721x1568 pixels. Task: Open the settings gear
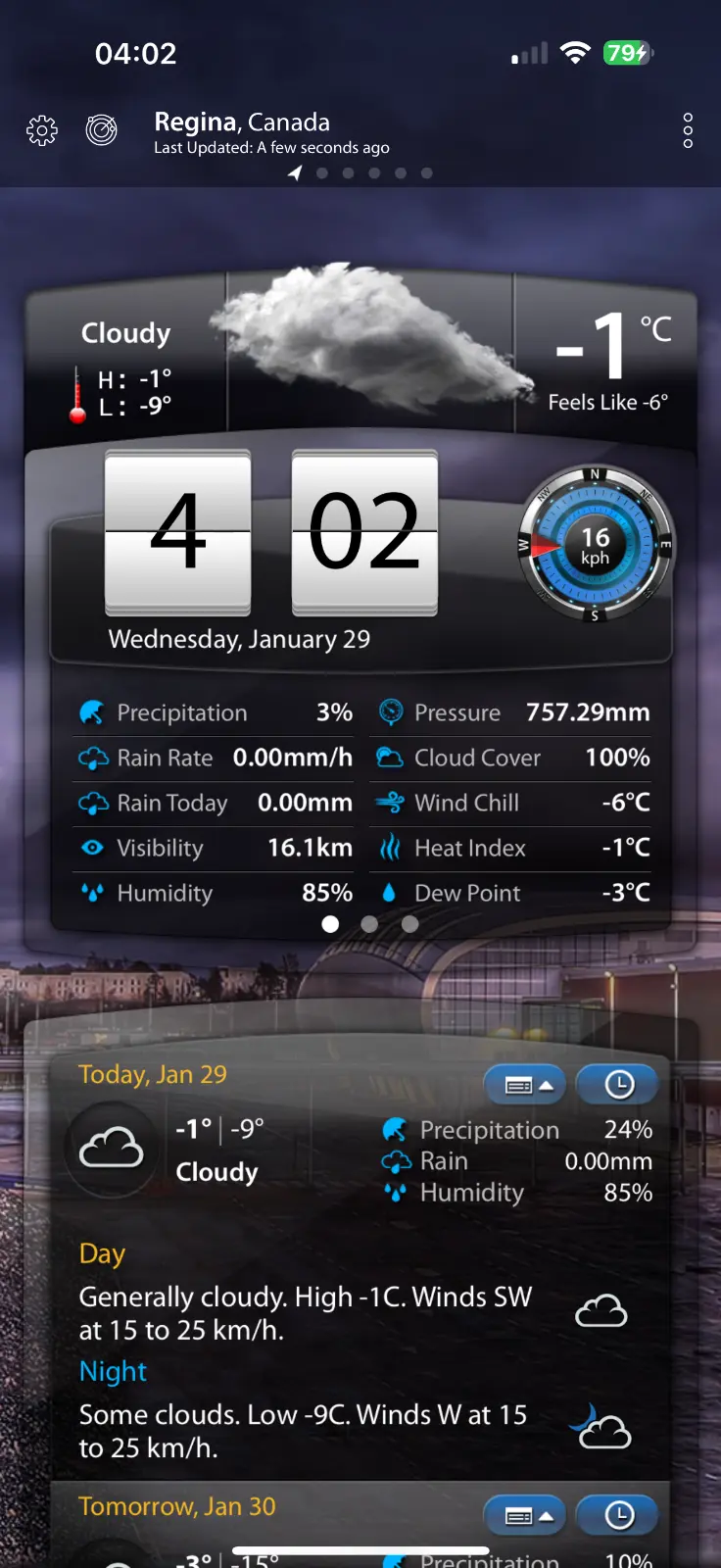42,130
